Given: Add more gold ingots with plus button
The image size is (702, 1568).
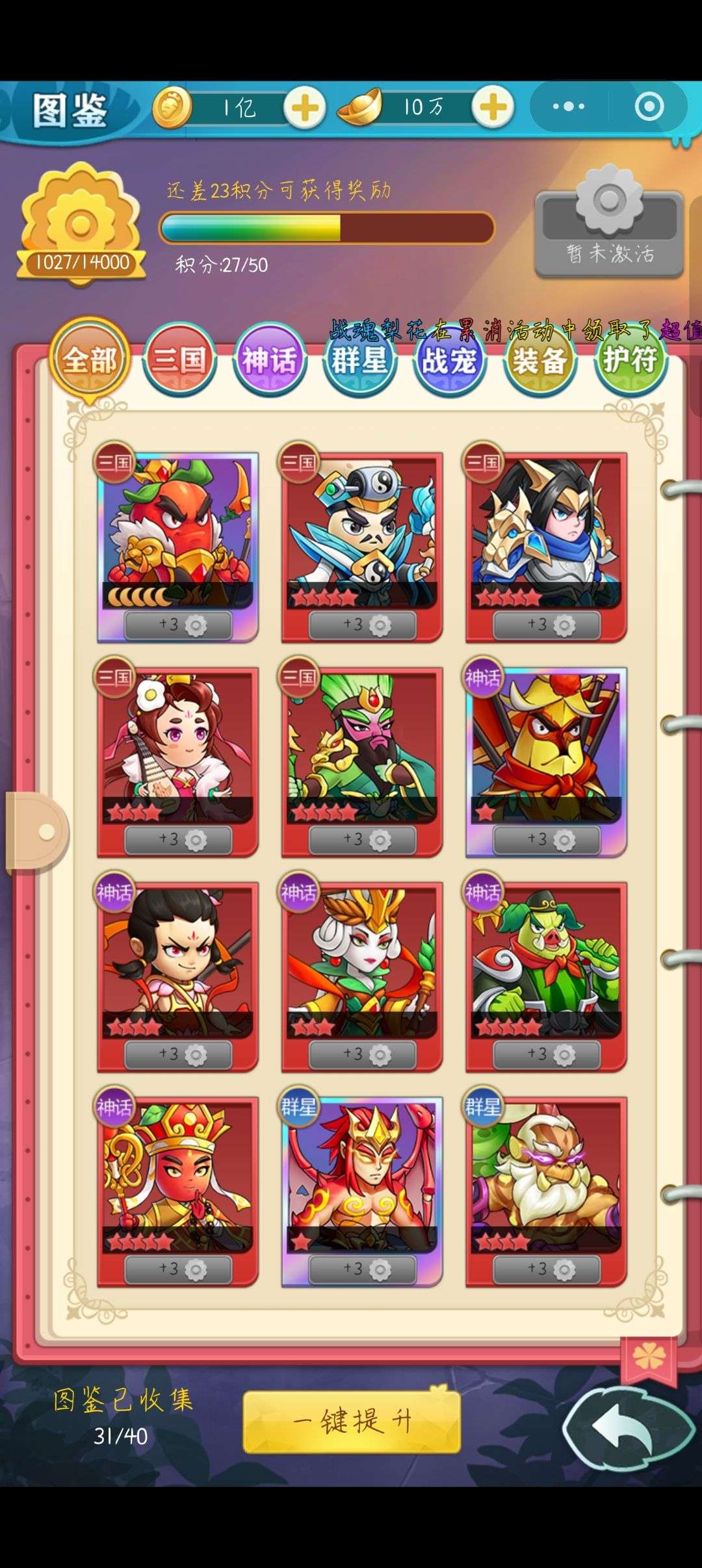Looking at the screenshot, I should pos(493,108).
